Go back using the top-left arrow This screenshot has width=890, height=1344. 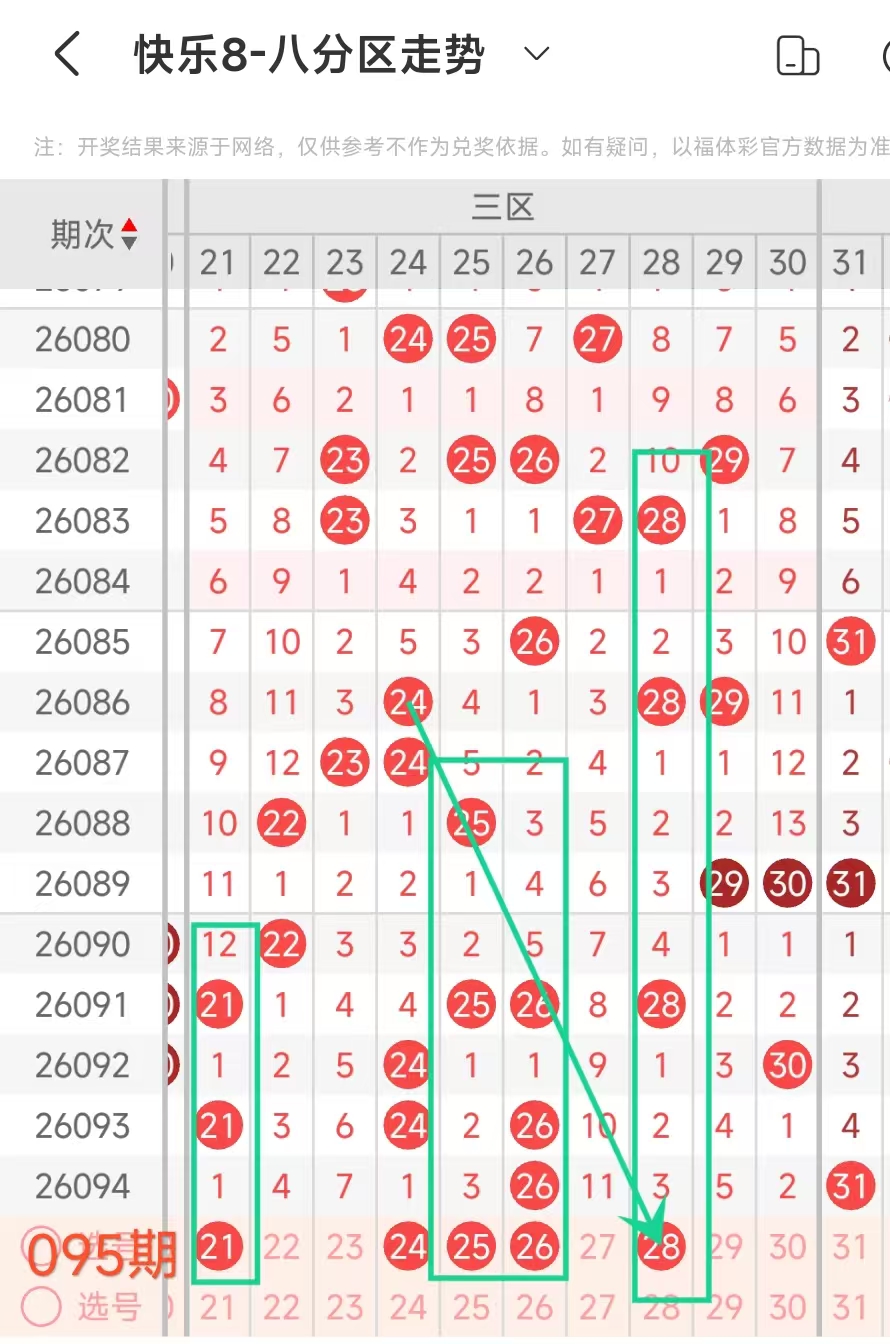coord(67,54)
